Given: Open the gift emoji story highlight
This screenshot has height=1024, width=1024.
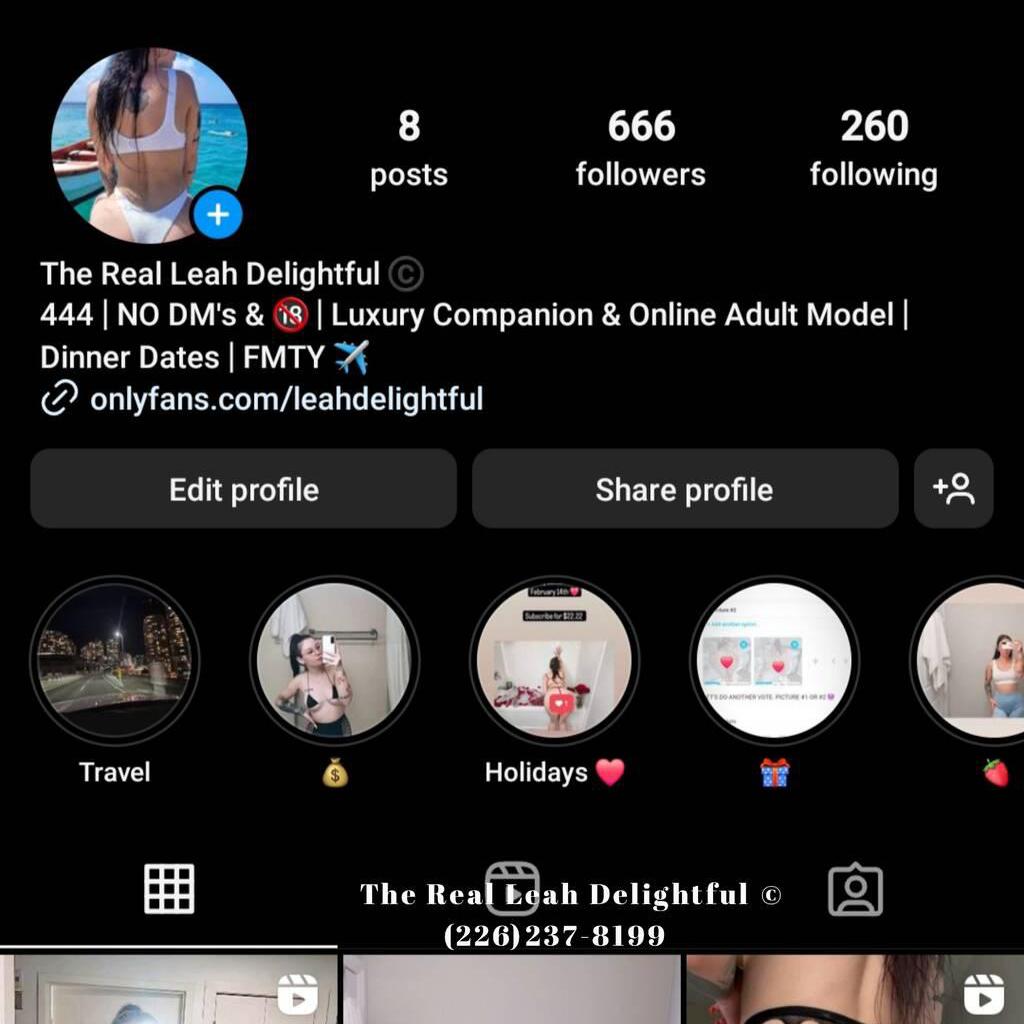Looking at the screenshot, I should point(774,661).
